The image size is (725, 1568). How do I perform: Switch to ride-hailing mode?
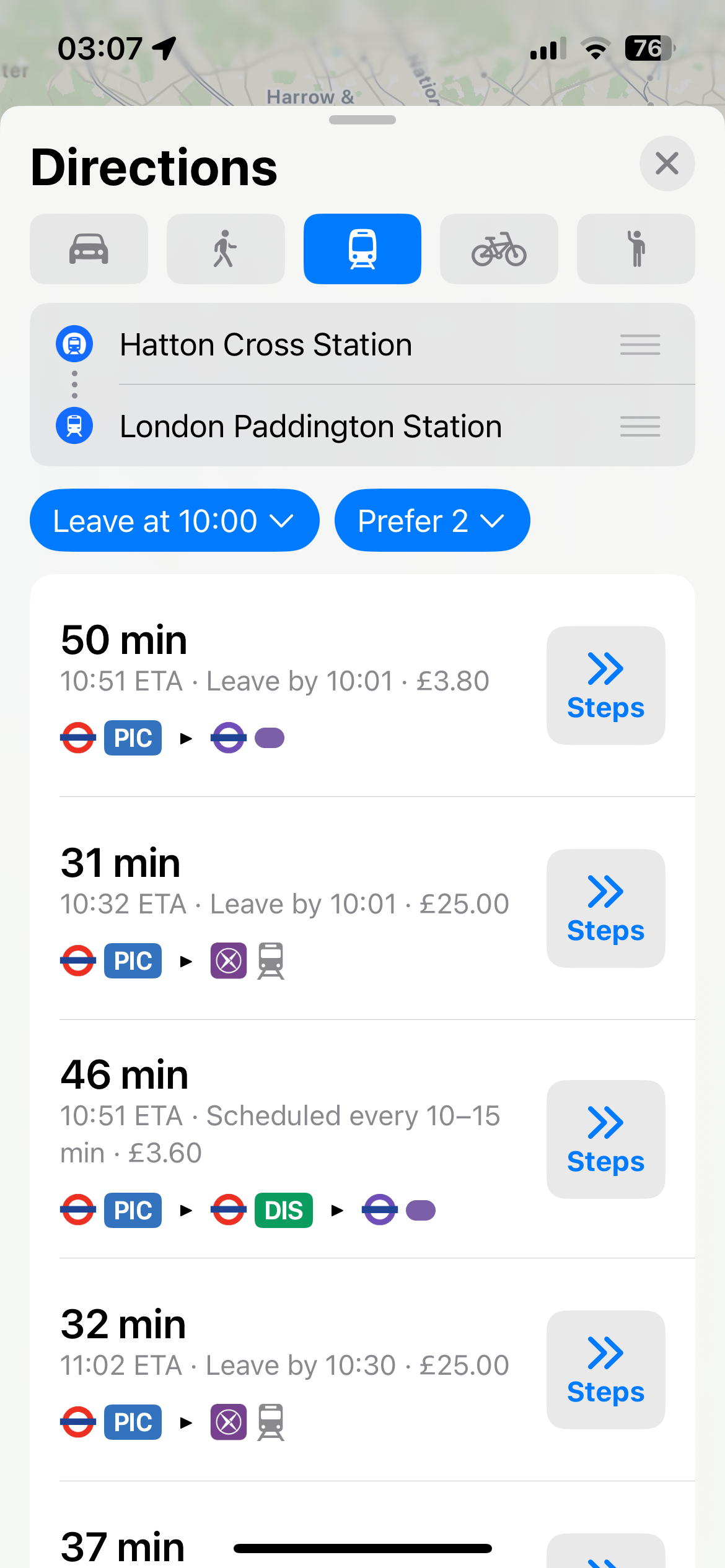pos(636,249)
